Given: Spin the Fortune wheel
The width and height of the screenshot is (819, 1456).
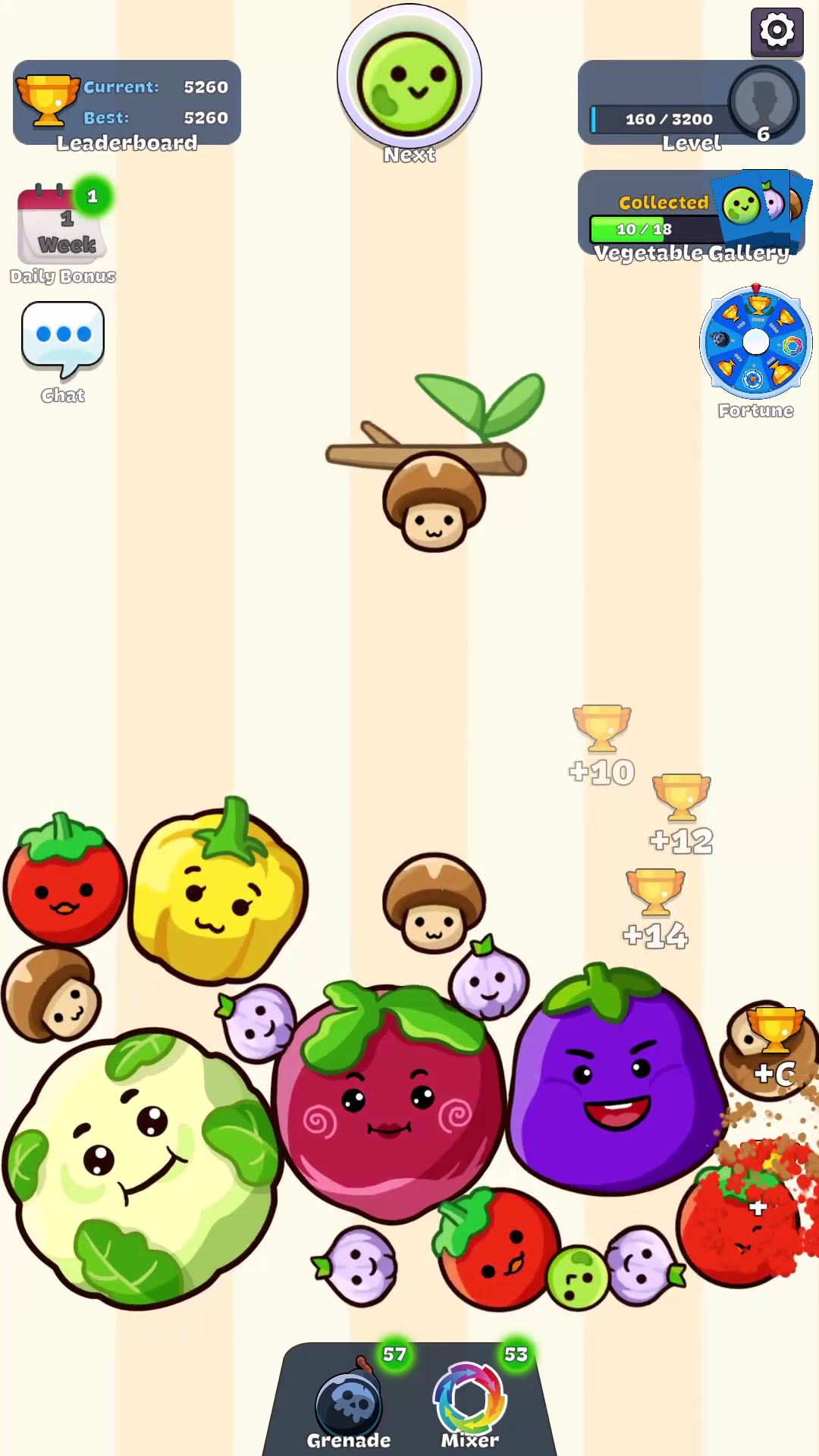Looking at the screenshot, I should [755, 343].
